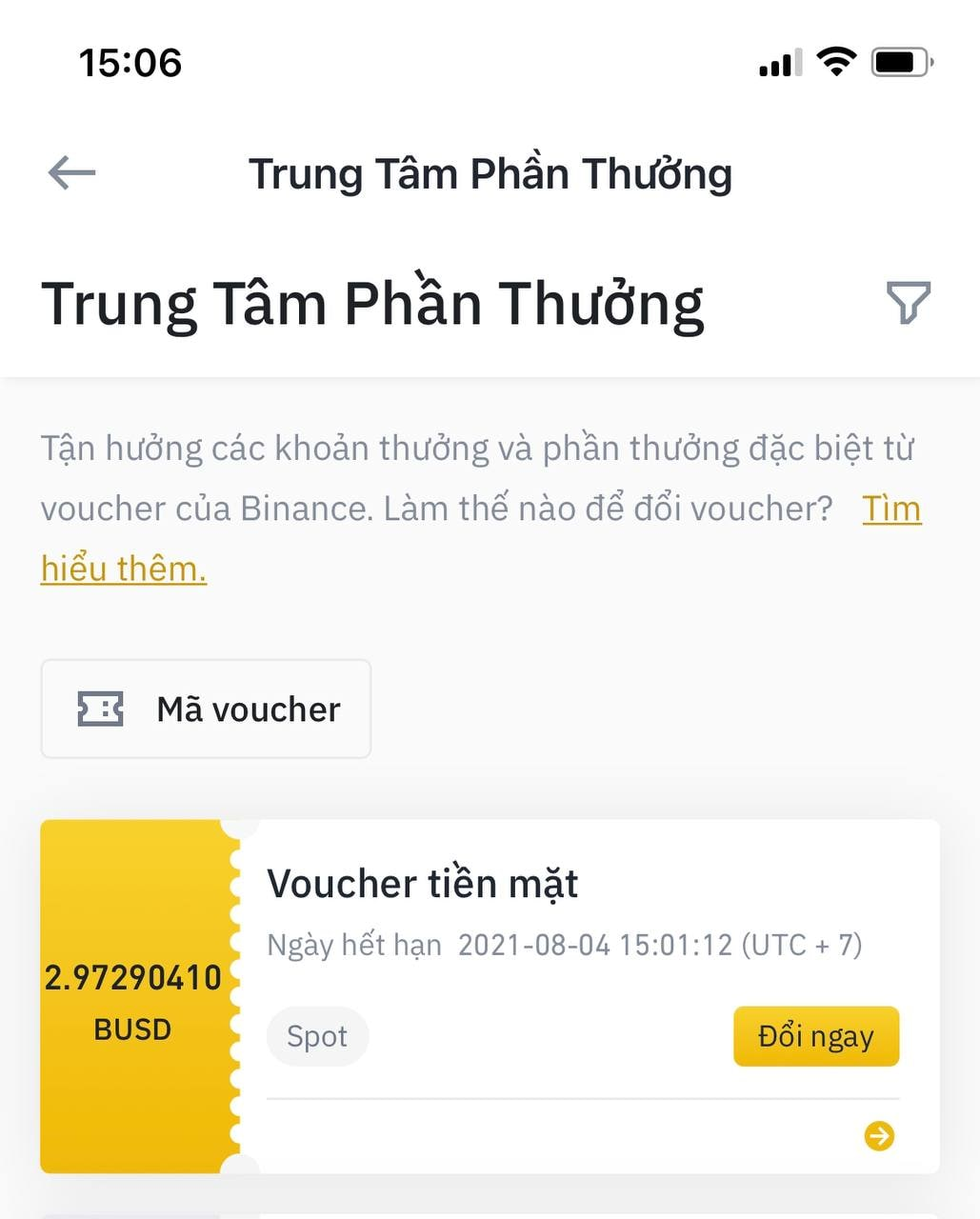Tap the Mã voucher button
Image resolution: width=980 pixels, height=1219 pixels.
click(x=206, y=709)
